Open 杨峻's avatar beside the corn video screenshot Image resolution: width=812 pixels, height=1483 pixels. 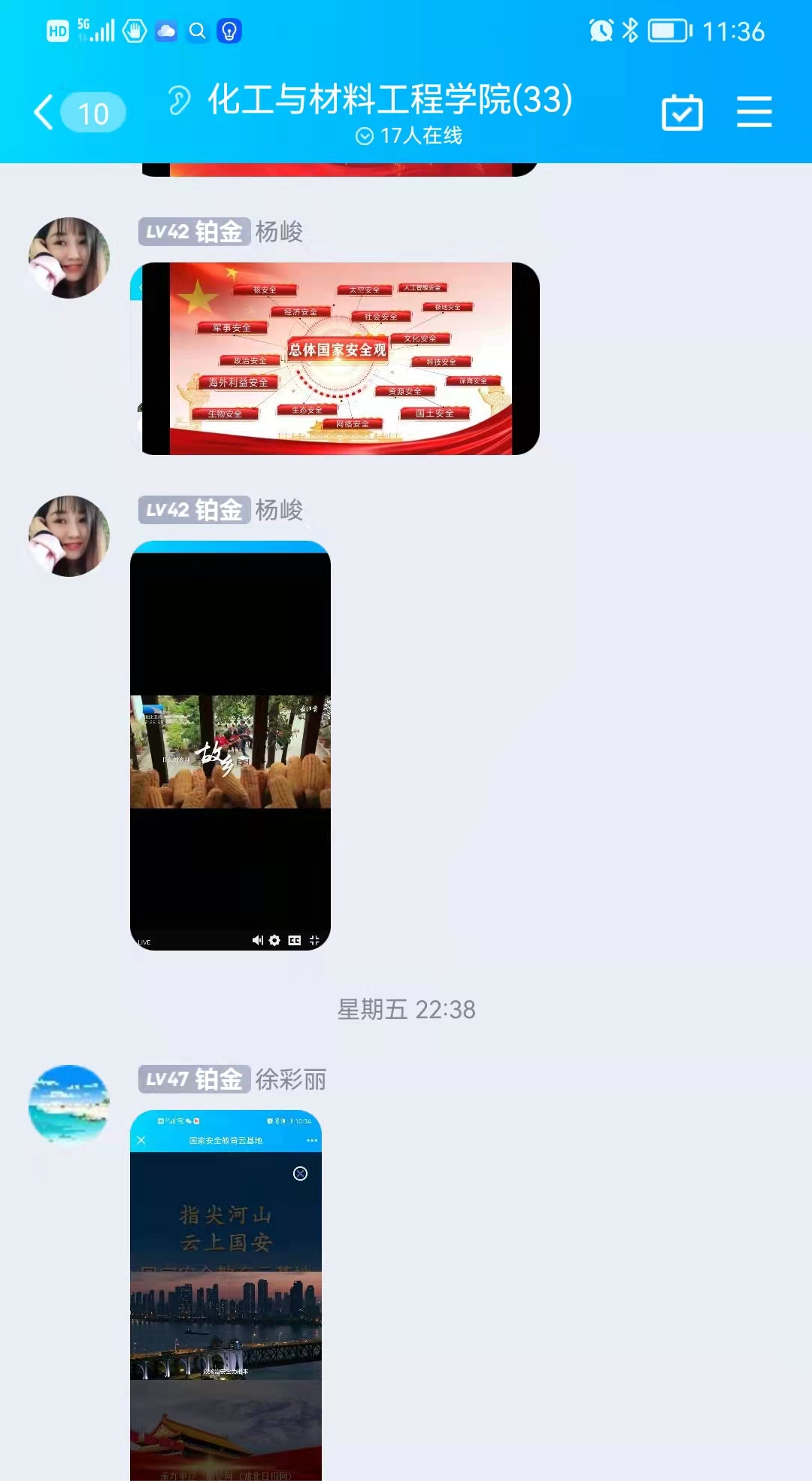[69, 536]
